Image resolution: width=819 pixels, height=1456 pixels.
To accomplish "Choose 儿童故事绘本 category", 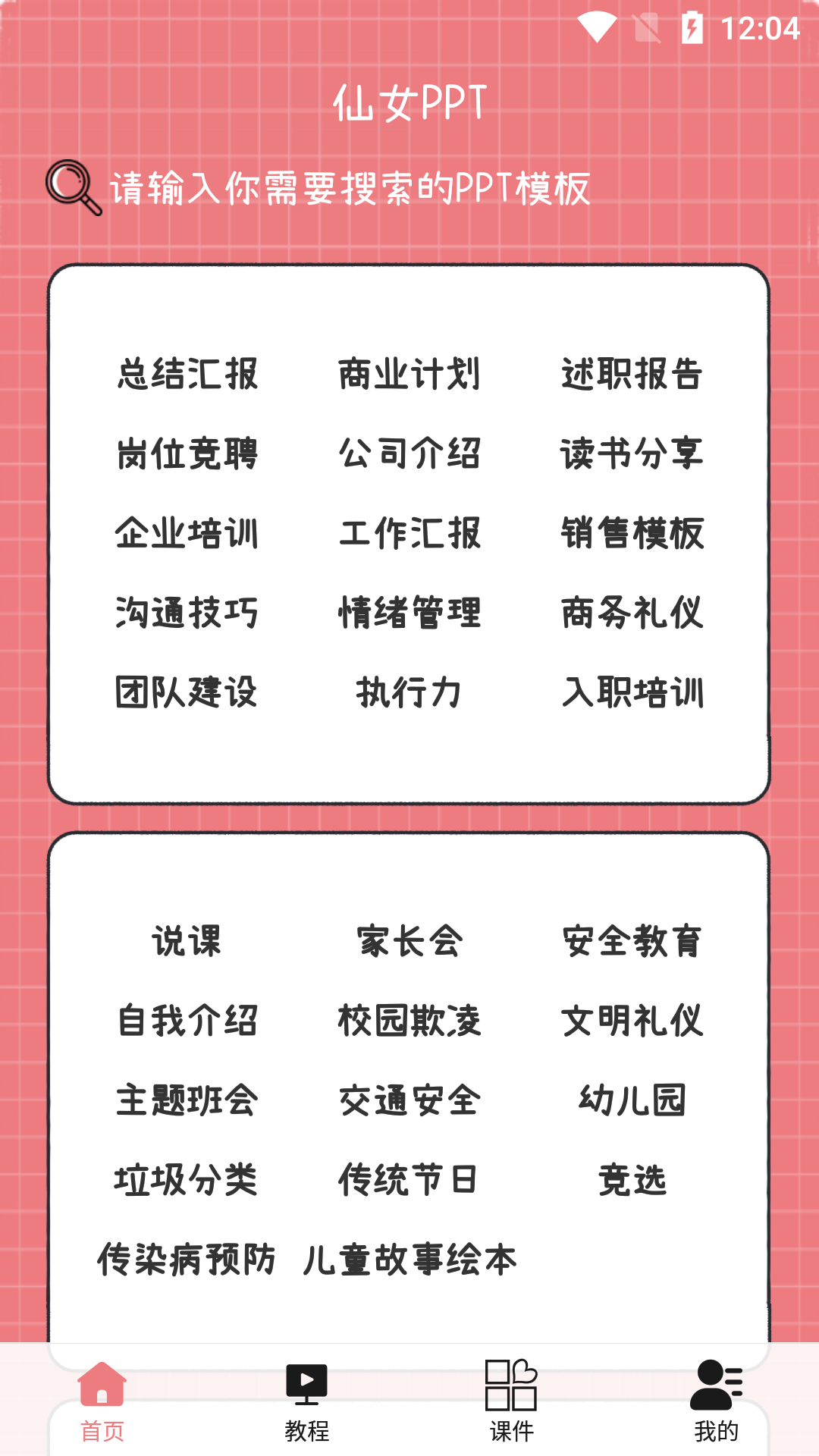I will (x=409, y=1260).
